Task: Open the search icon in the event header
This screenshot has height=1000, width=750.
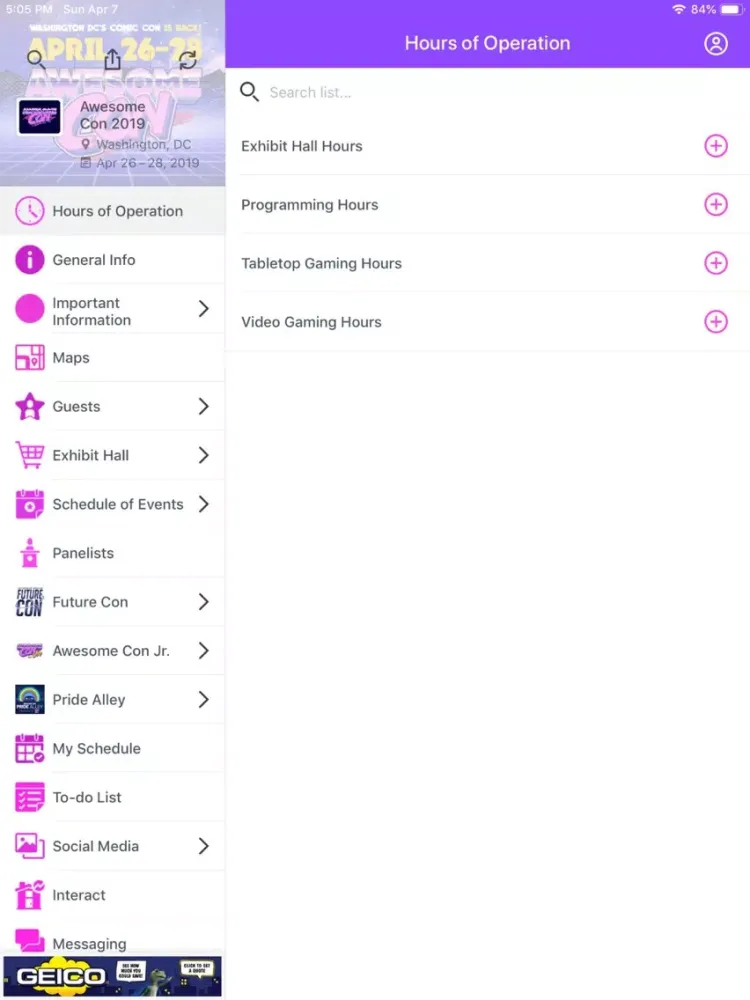Action: click(36, 58)
